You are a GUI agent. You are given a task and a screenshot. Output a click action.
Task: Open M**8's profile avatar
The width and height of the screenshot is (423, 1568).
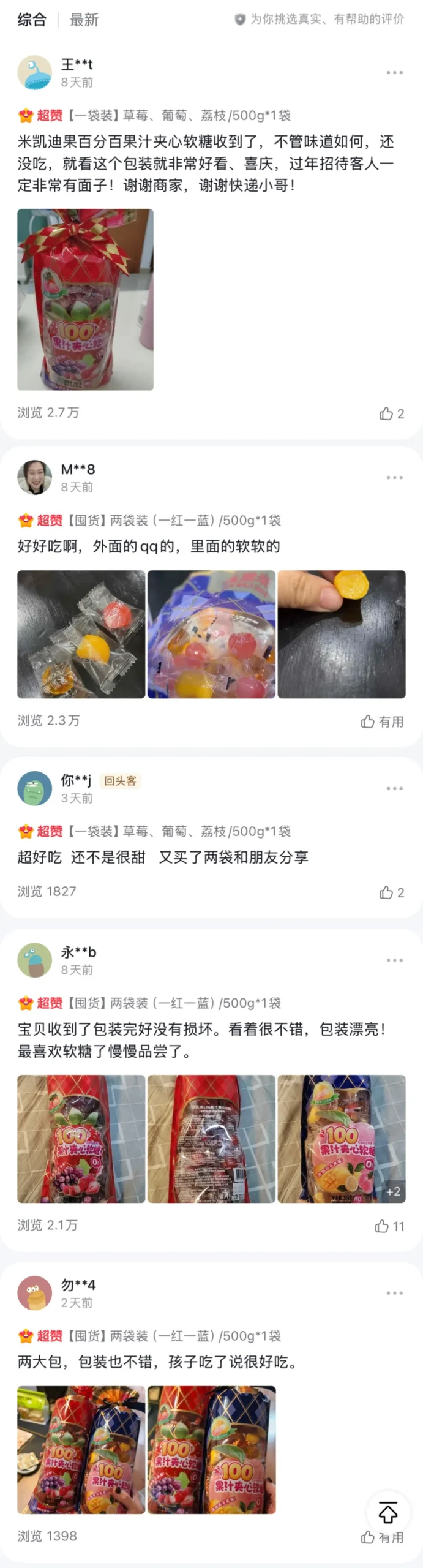pos(35,477)
